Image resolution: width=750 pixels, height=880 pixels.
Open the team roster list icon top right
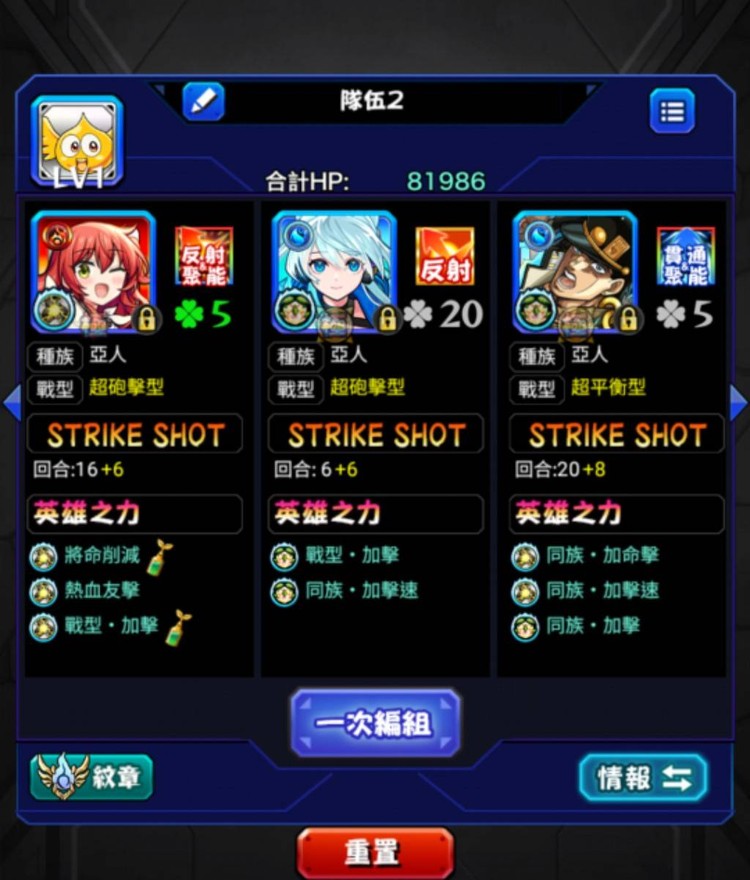coord(672,113)
